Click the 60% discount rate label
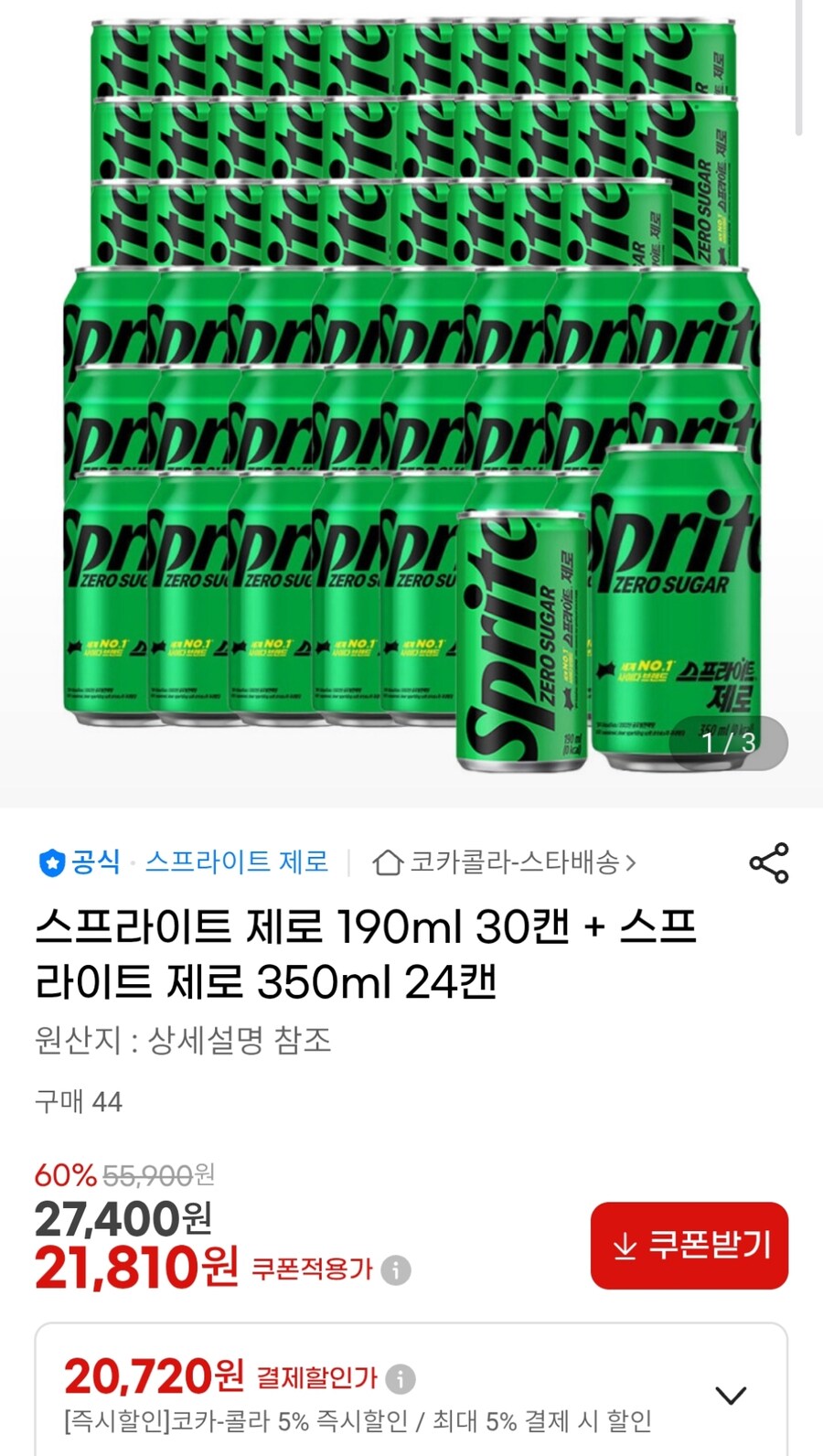This screenshot has width=823, height=1456. coord(64,1173)
